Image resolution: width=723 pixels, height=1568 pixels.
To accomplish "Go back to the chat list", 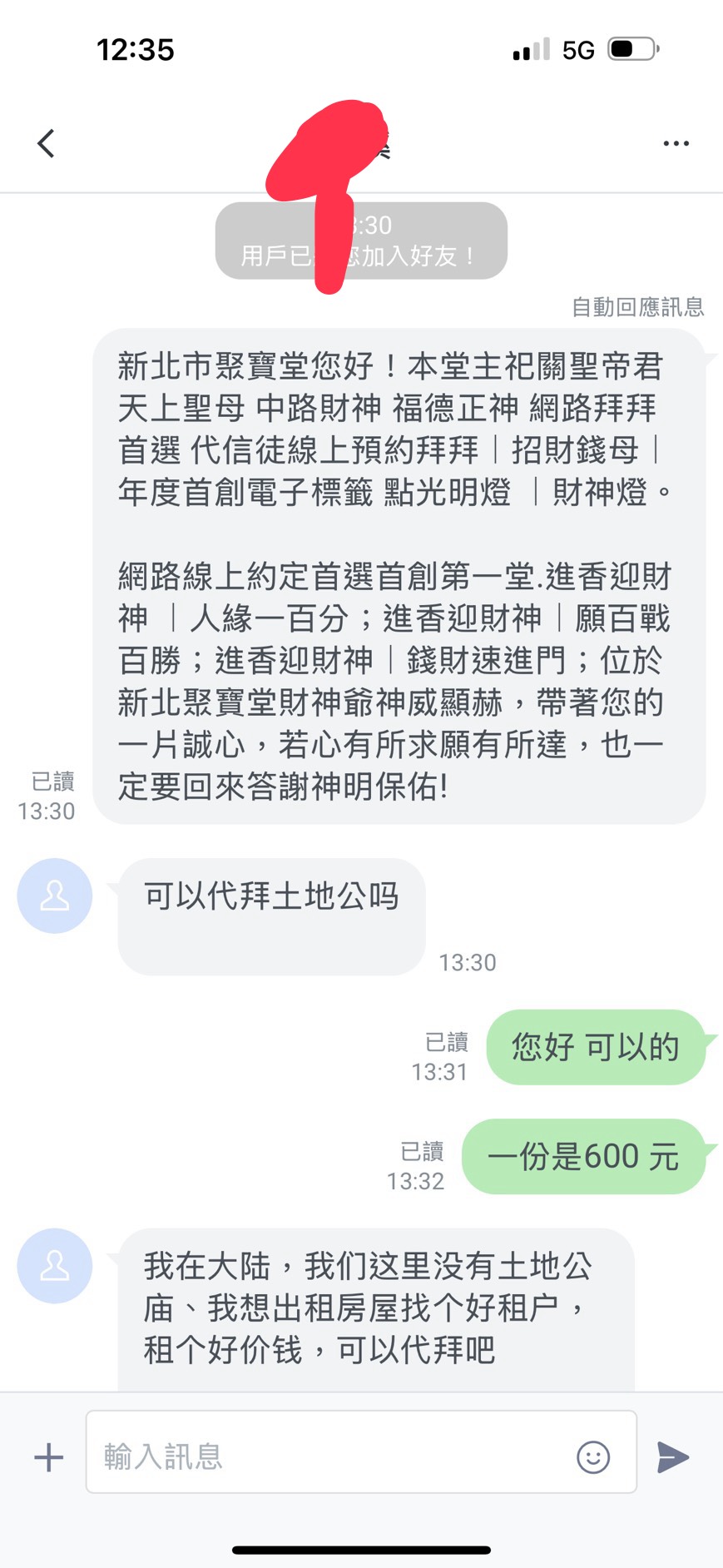I will coord(47,143).
